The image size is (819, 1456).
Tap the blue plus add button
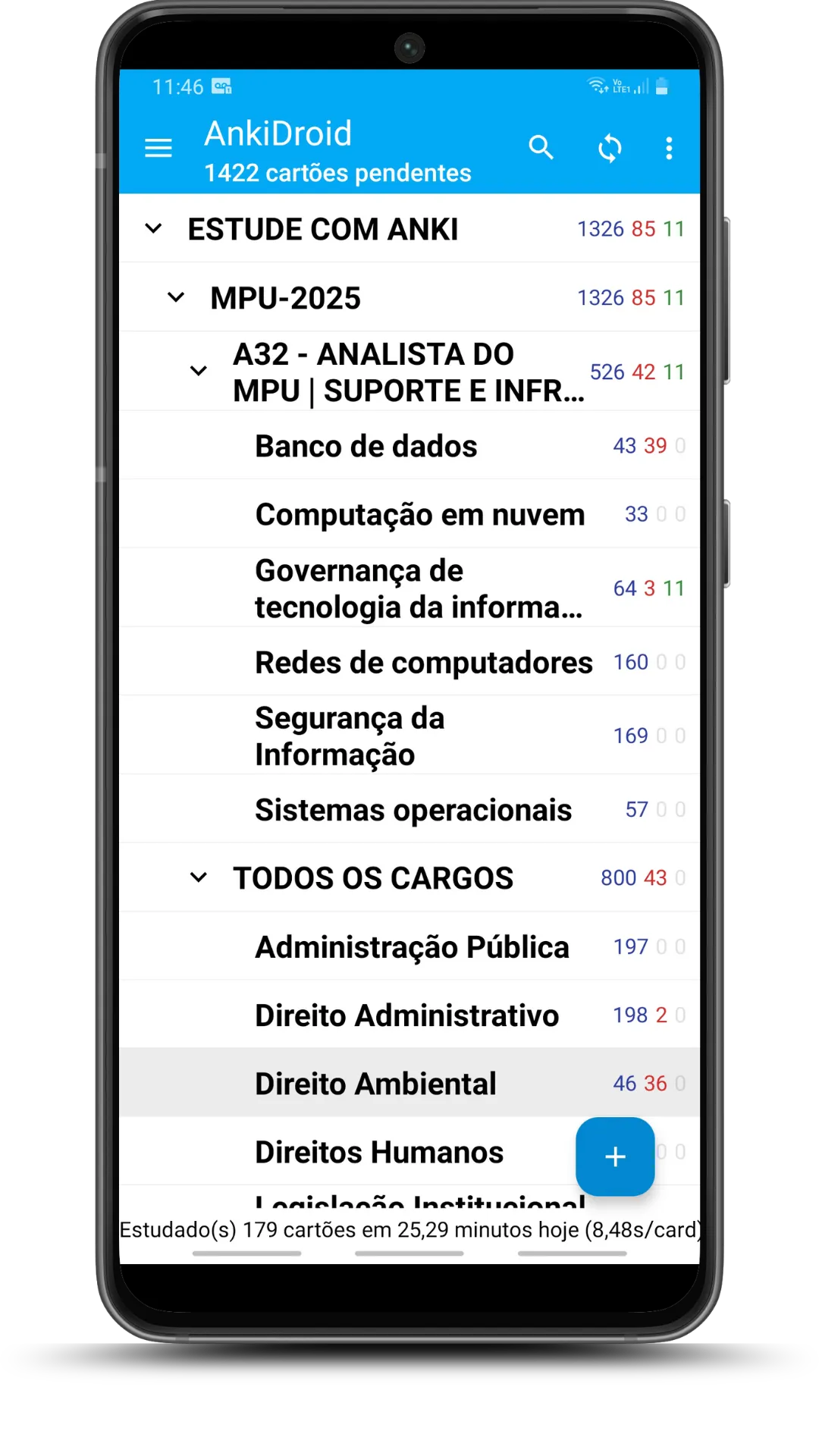tap(615, 1156)
